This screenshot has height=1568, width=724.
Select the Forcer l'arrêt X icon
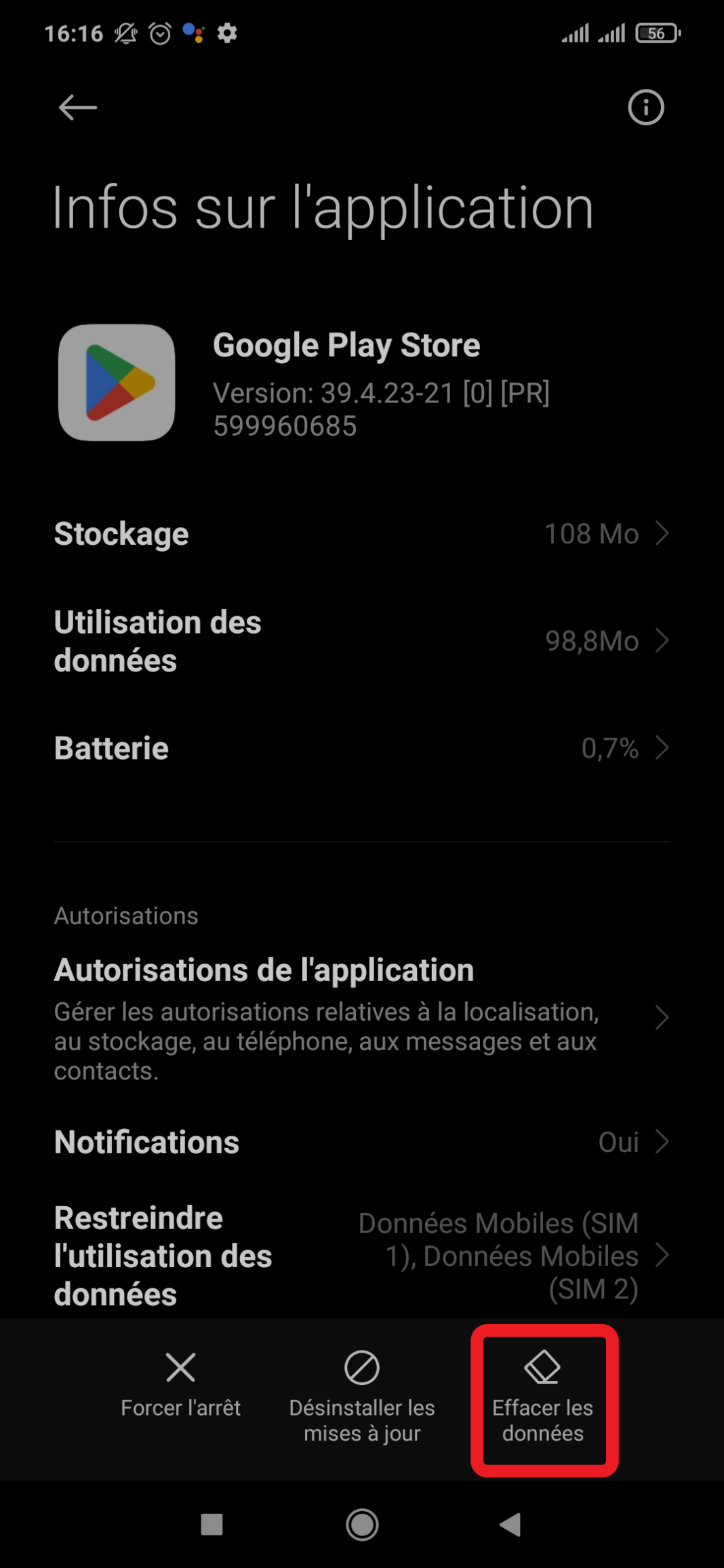pos(181,1367)
